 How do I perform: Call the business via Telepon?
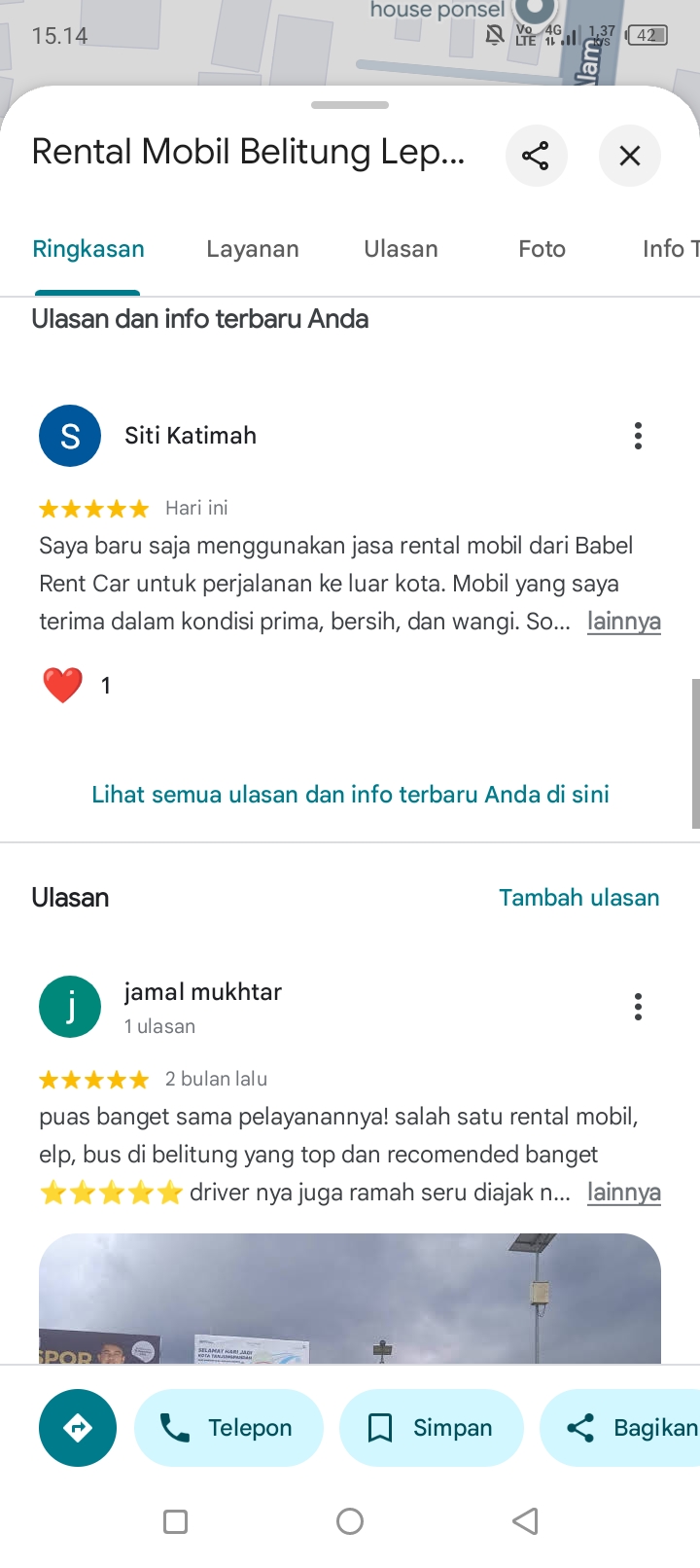tap(228, 1428)
